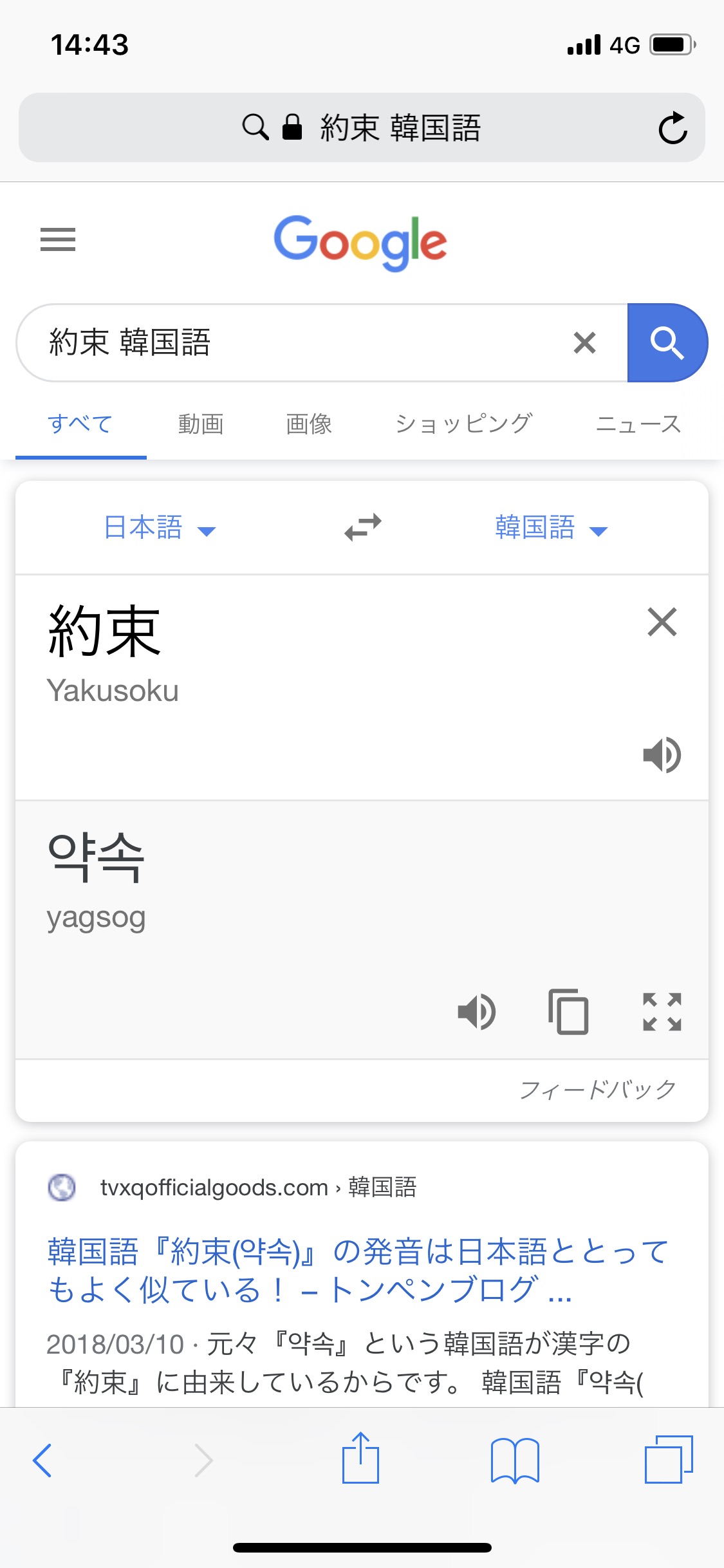Image resolution: width=724 pixels, height=1568 pixels.
Task: Clear the Google search box text
Action: point(584,342)
